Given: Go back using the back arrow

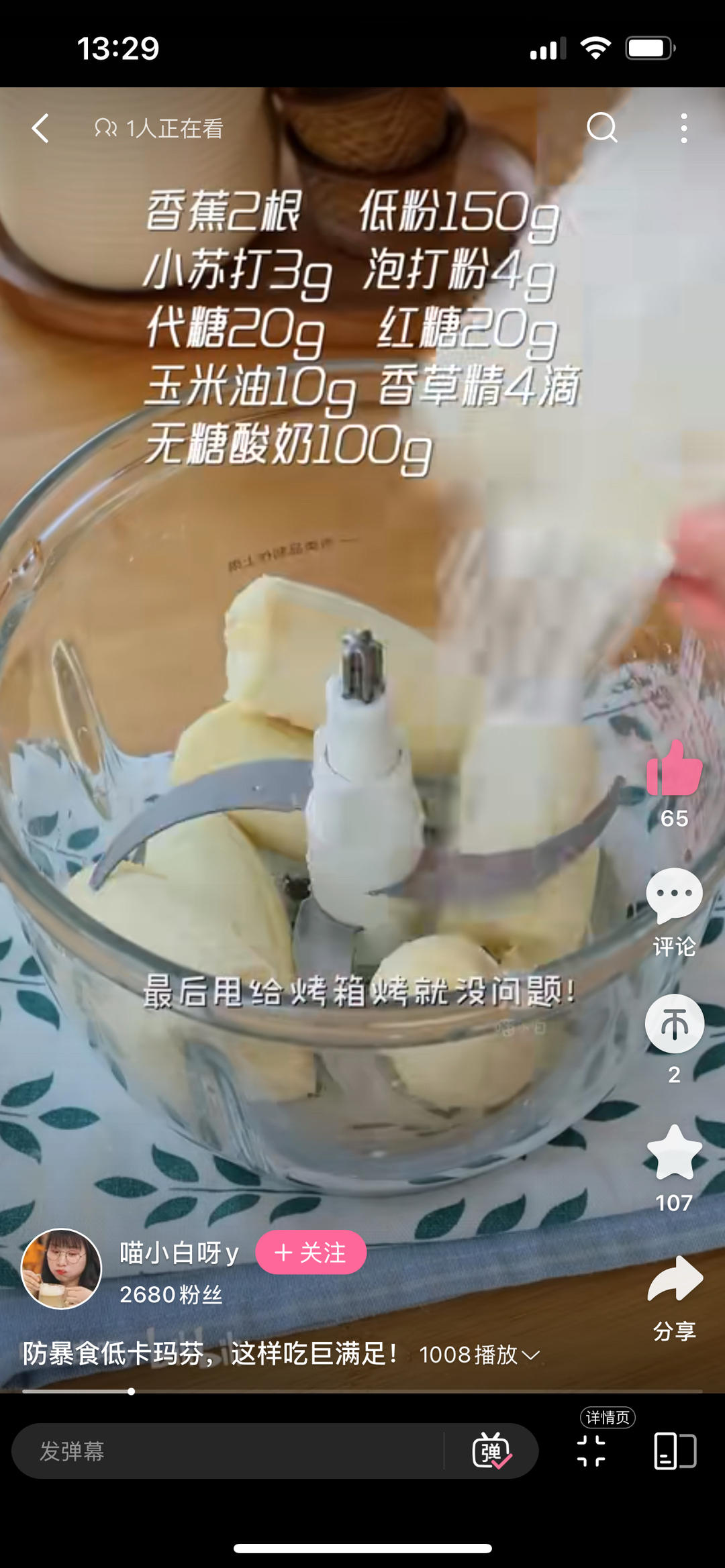Looking at the screenshot, I should (40, 127).
